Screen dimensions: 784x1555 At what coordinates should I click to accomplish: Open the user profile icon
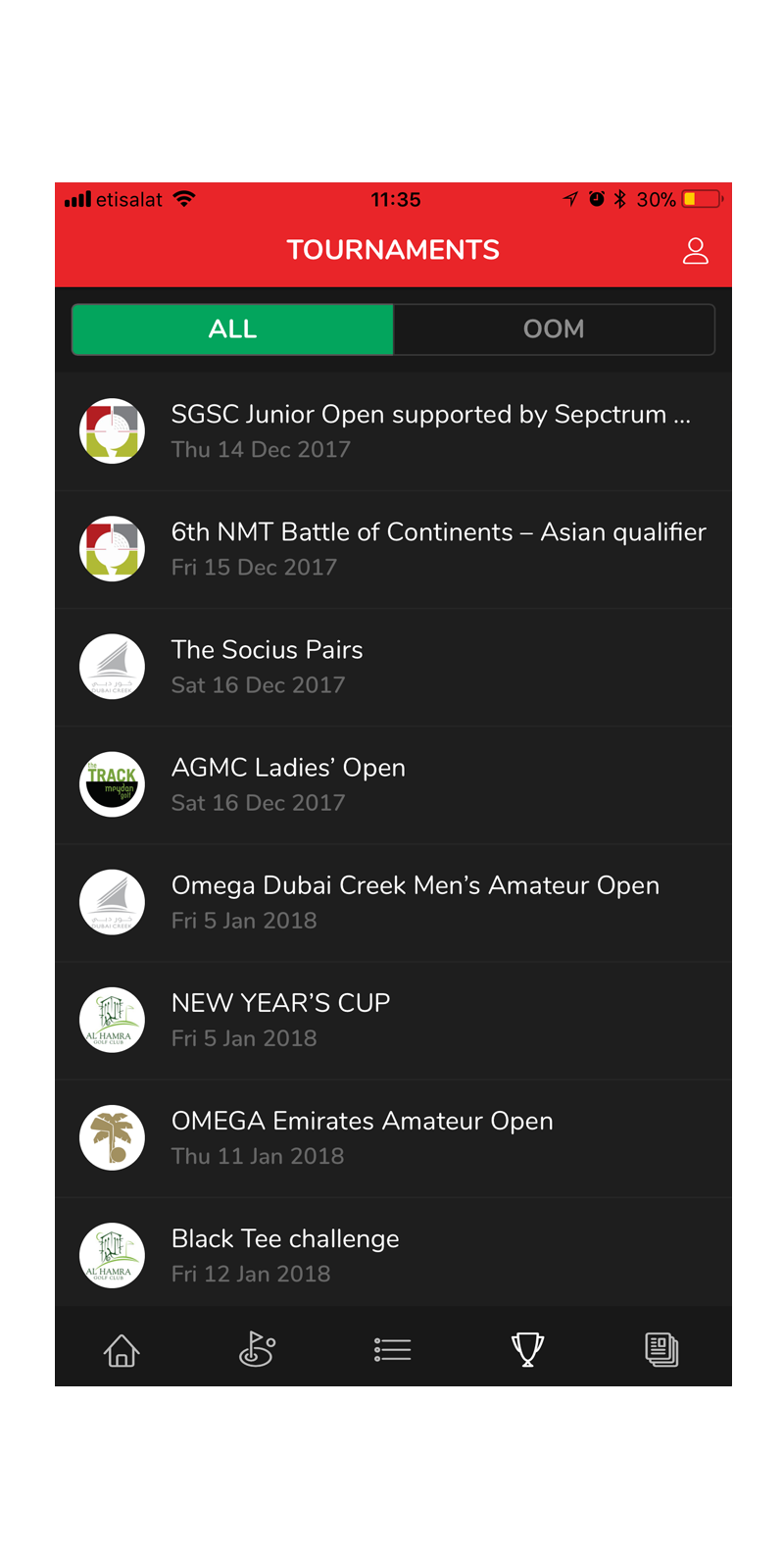tap(695, 251)
